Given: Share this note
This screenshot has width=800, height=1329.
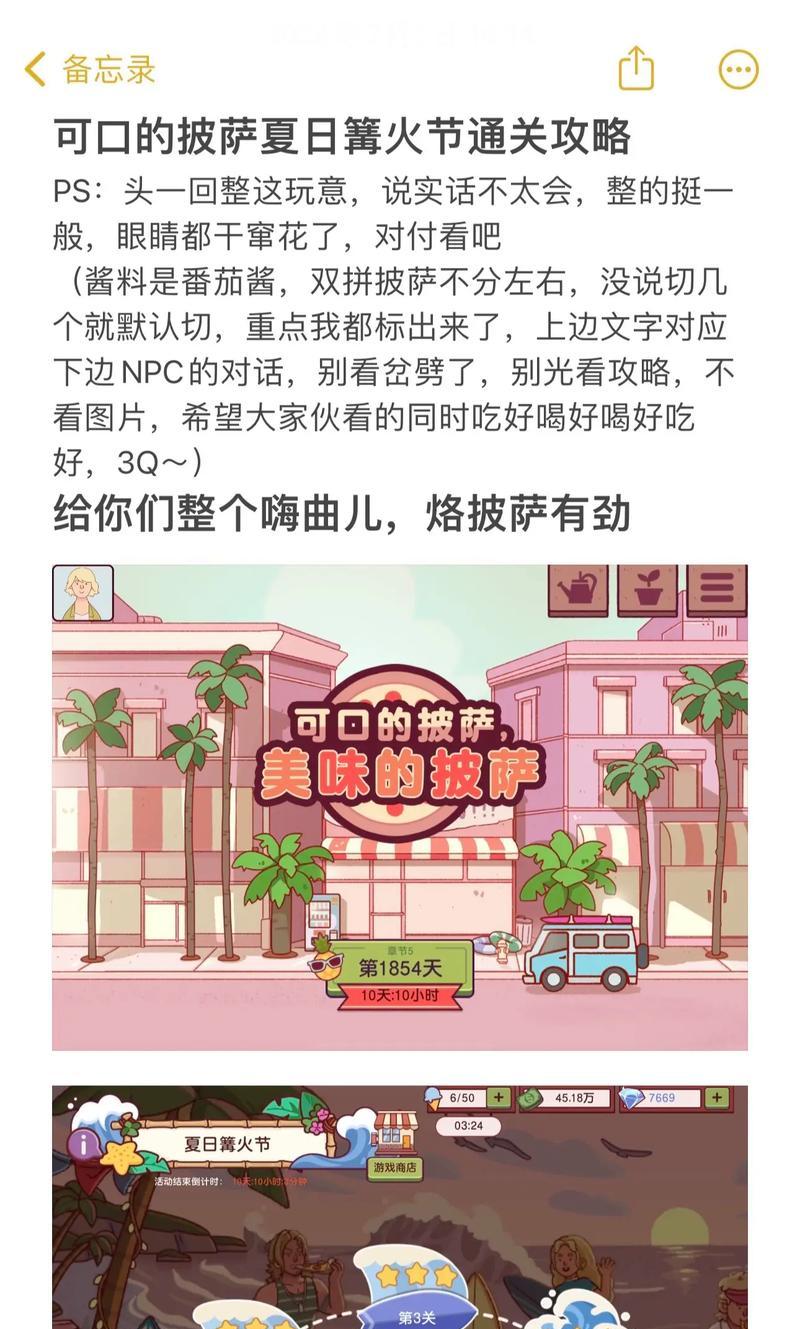Looking at the screenshot, I should pyautogui.click(x=636, y=69).
